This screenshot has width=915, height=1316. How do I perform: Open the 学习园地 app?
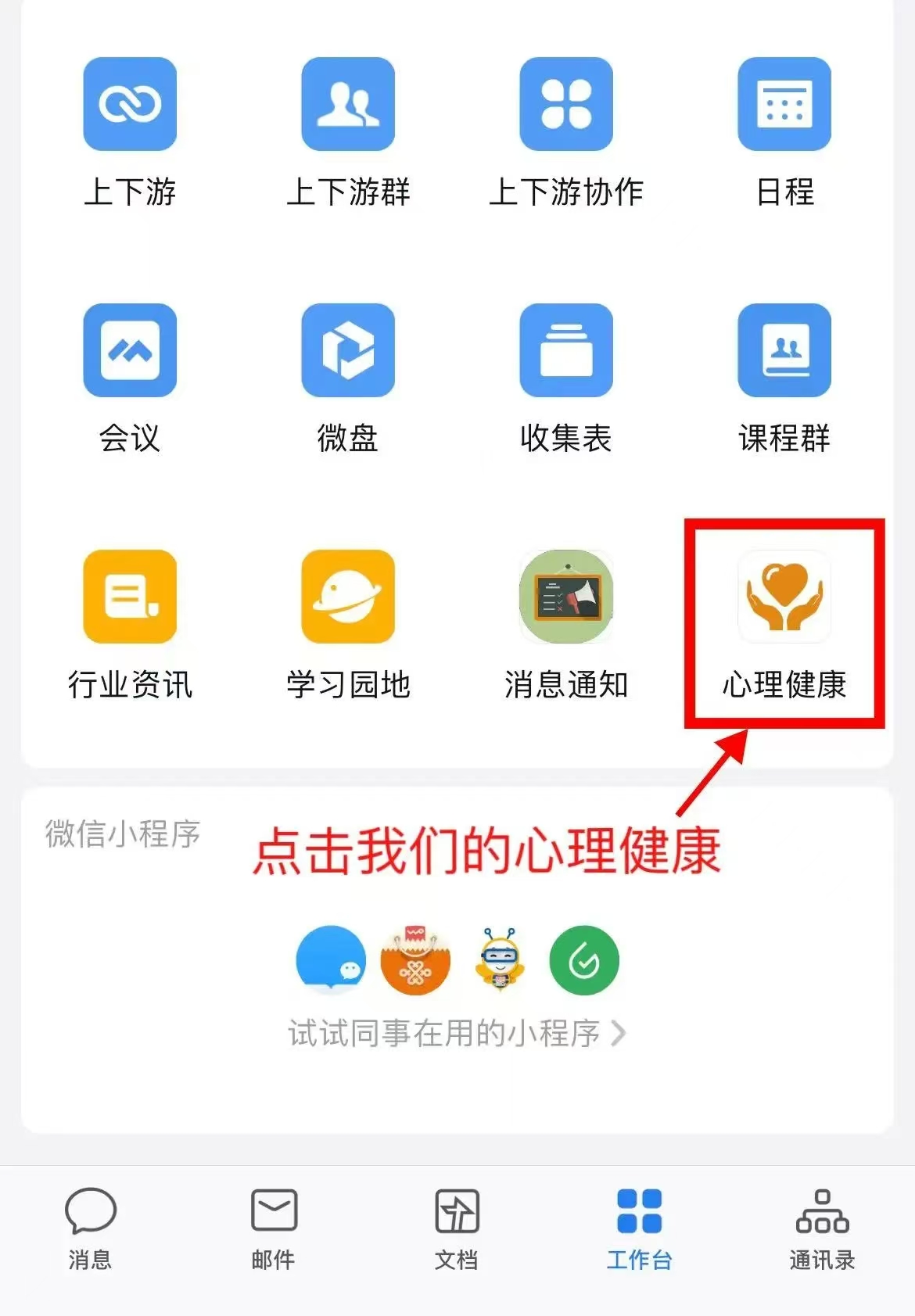click(348, 597)
